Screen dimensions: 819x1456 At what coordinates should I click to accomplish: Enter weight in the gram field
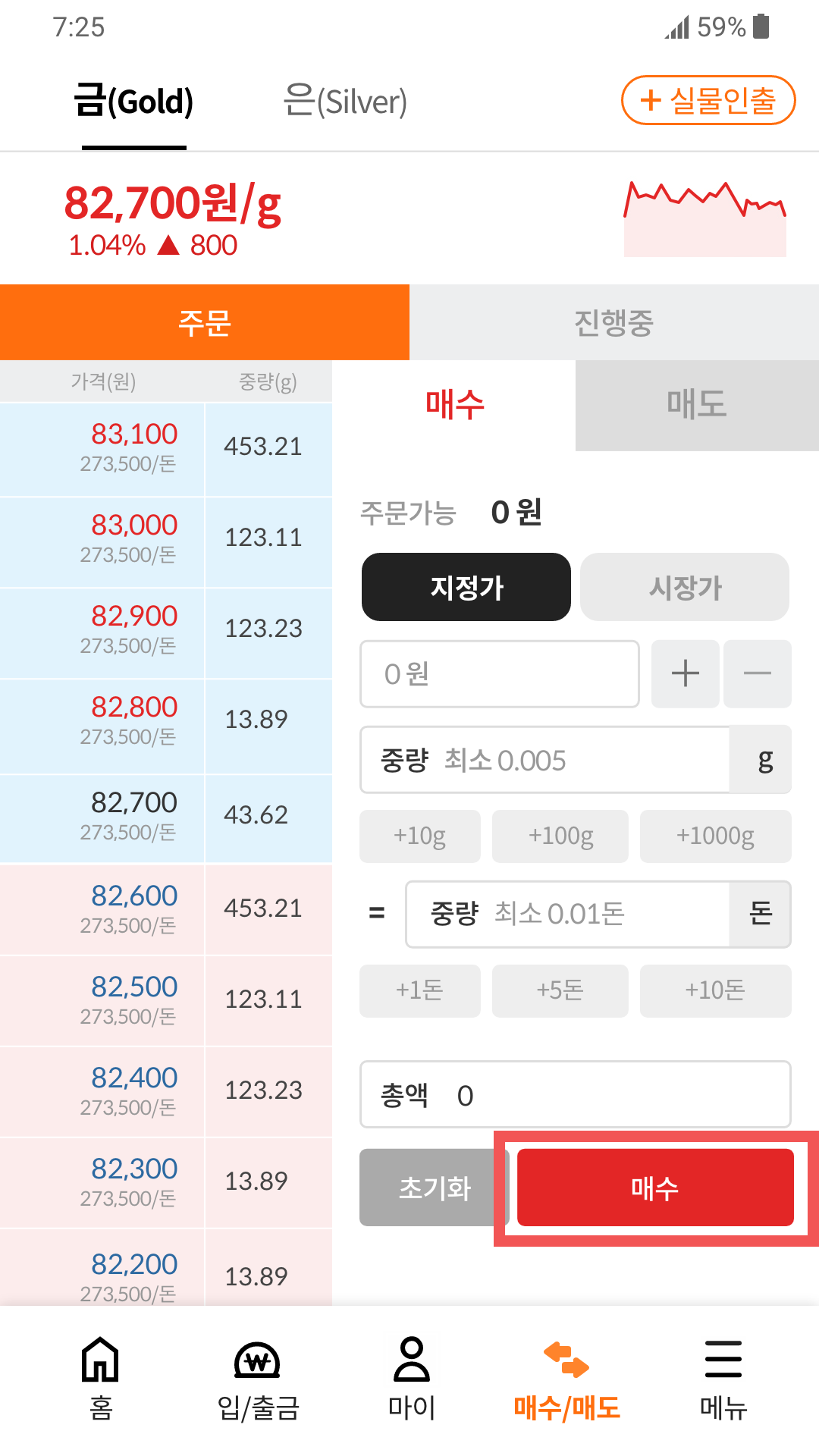tap(544, 760)
